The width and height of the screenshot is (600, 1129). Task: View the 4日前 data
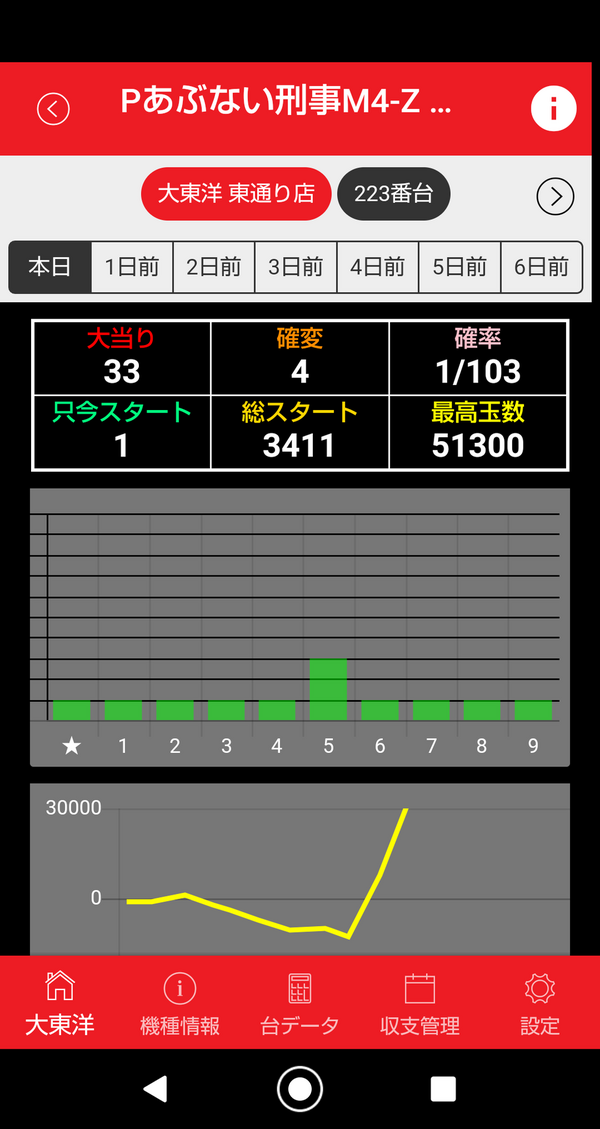[377, 267]
